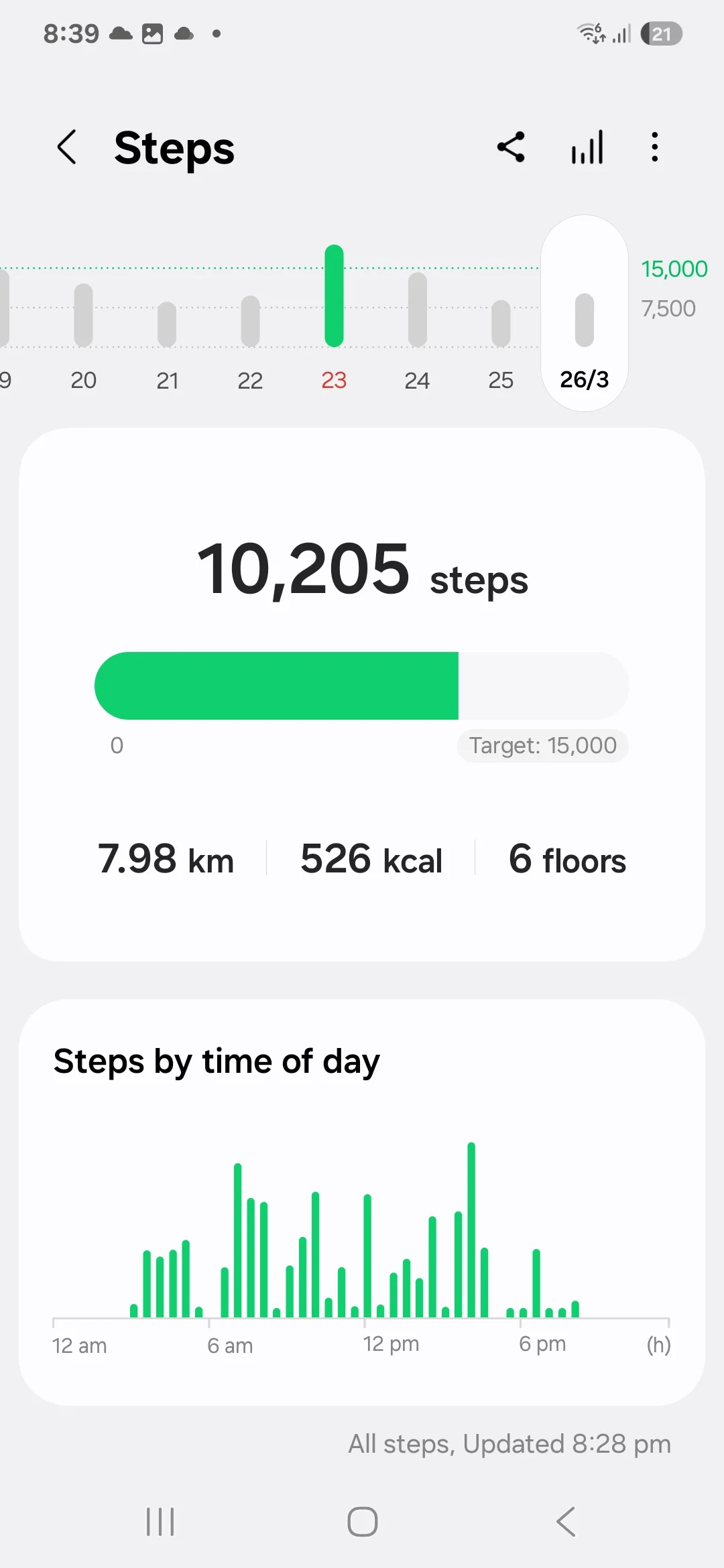Viewport: 724px width, 1568px height.
Task: Tap the Target: 15,000 chip
Action: click(542, 746)
